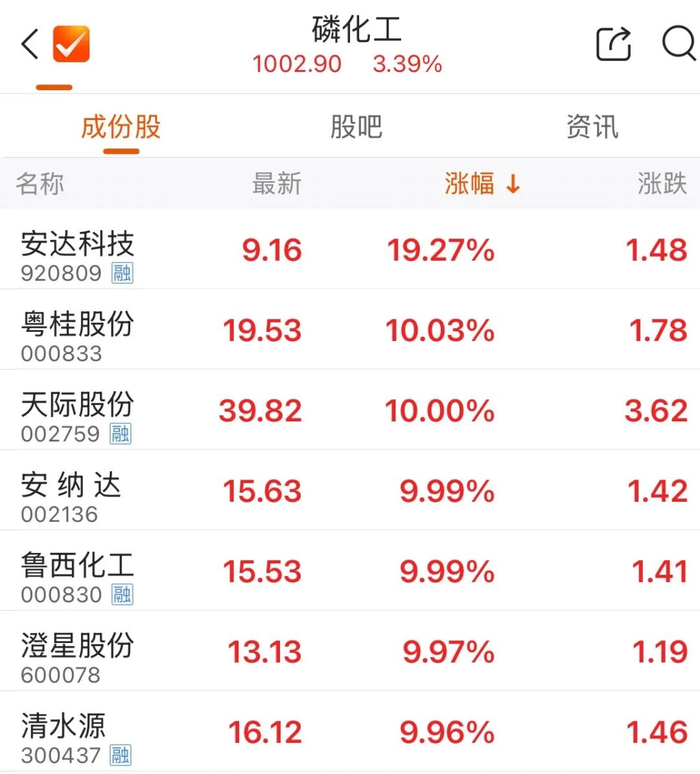Go back using the back arrow
700x774 pixels.
click(30, 44)
